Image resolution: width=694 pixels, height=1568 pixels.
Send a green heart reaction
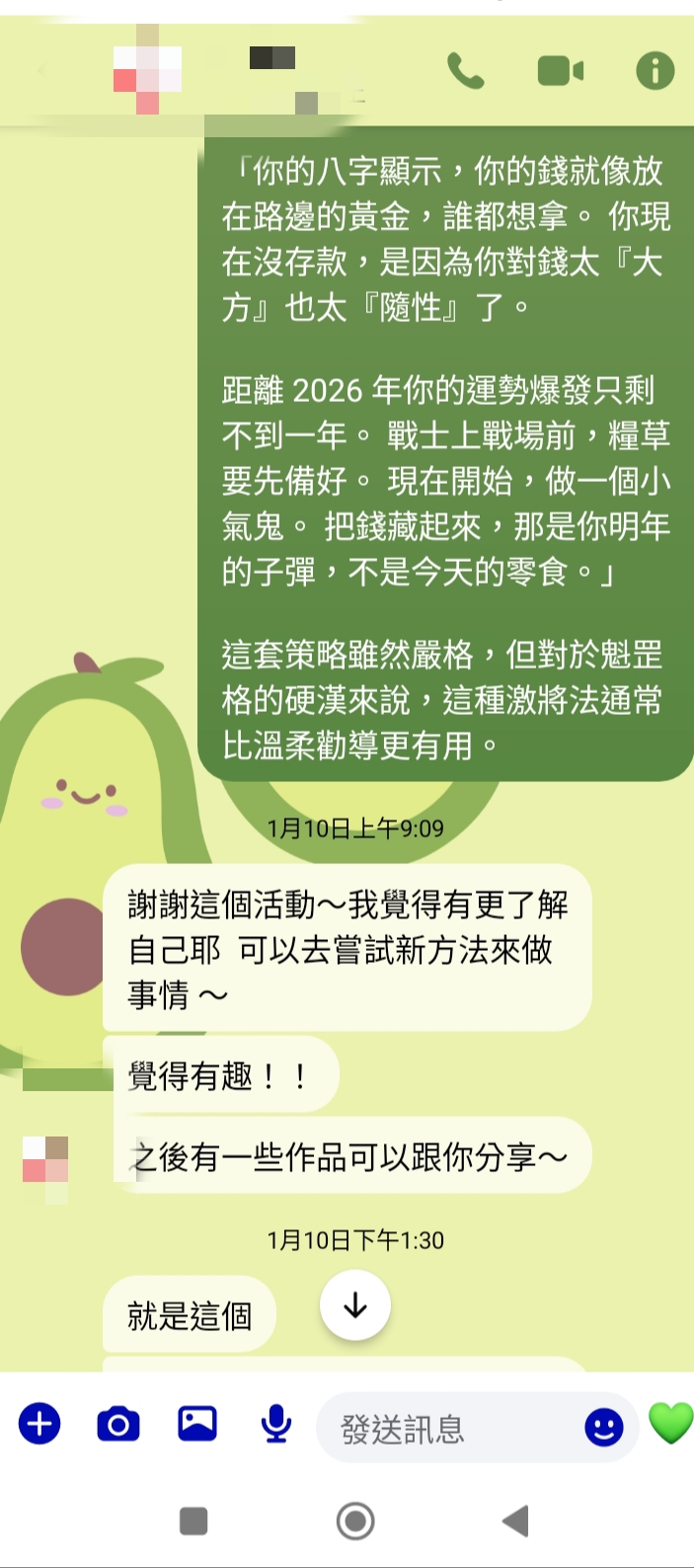(x=670, y=1425)
